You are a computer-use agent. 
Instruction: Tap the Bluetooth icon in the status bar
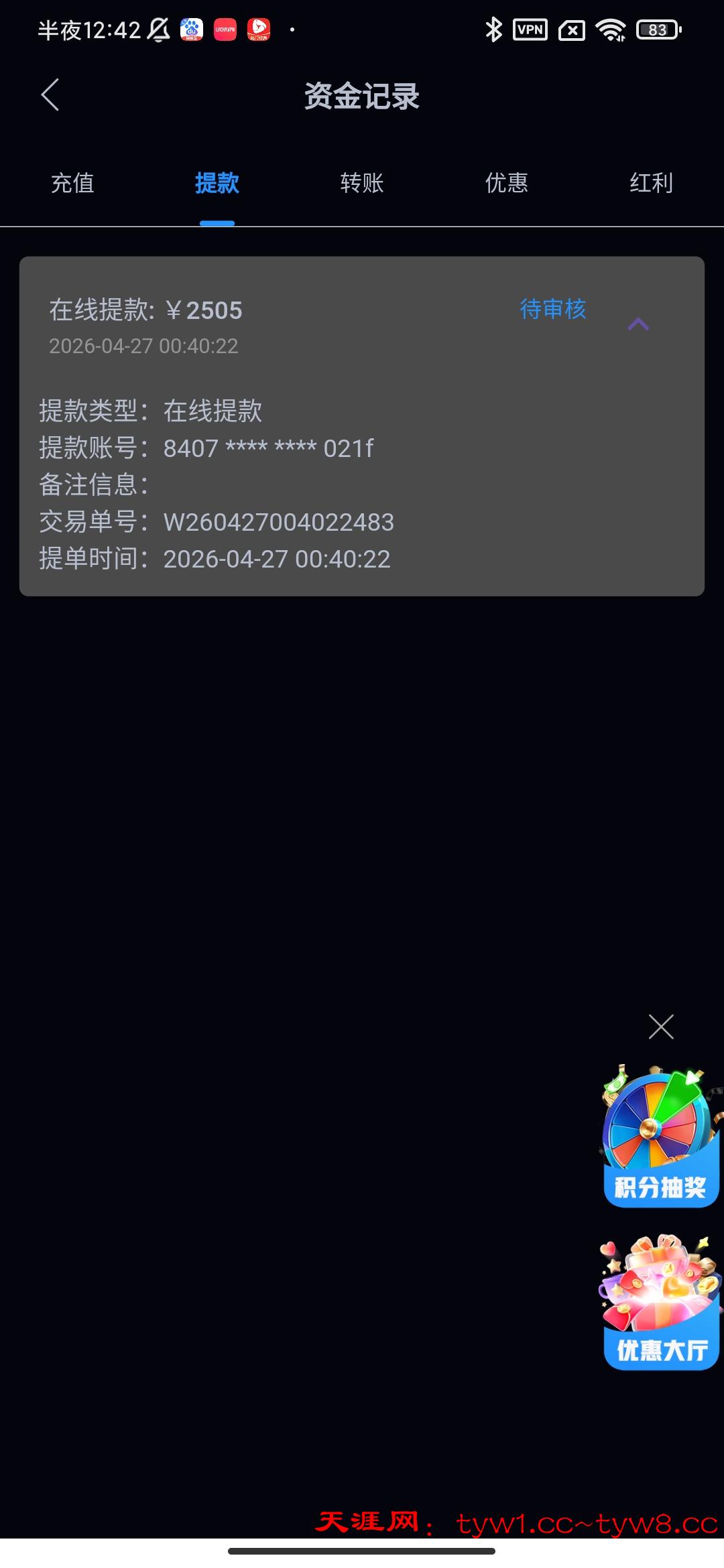(x=495, y=29)
